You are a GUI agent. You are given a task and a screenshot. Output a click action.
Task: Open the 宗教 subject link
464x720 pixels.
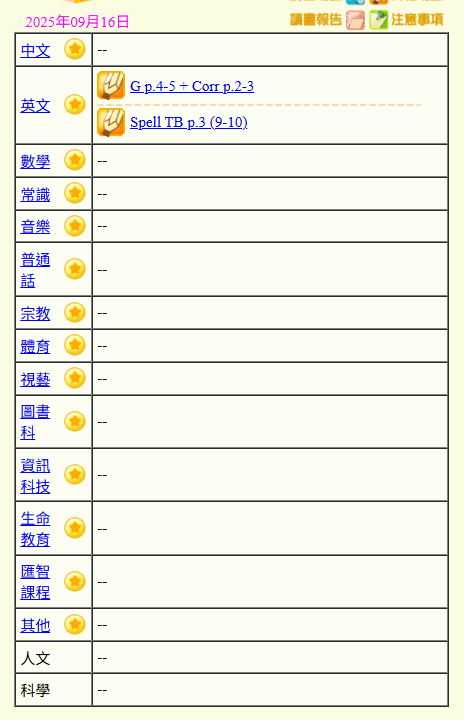click(35, 313)
